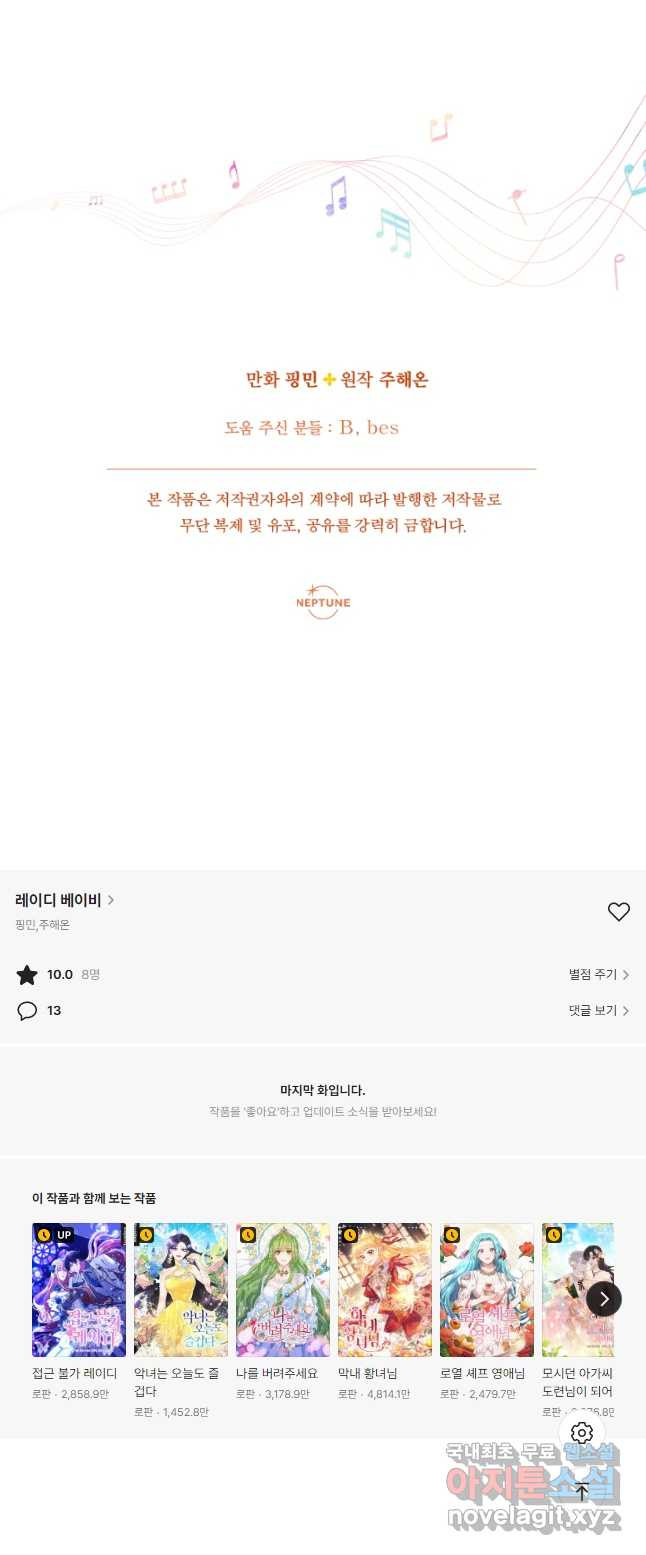Open 접근 불가 레이디 webtoon
Image resolution: width=646 pixels, height=1555 pixels.
pos(79,1290)
